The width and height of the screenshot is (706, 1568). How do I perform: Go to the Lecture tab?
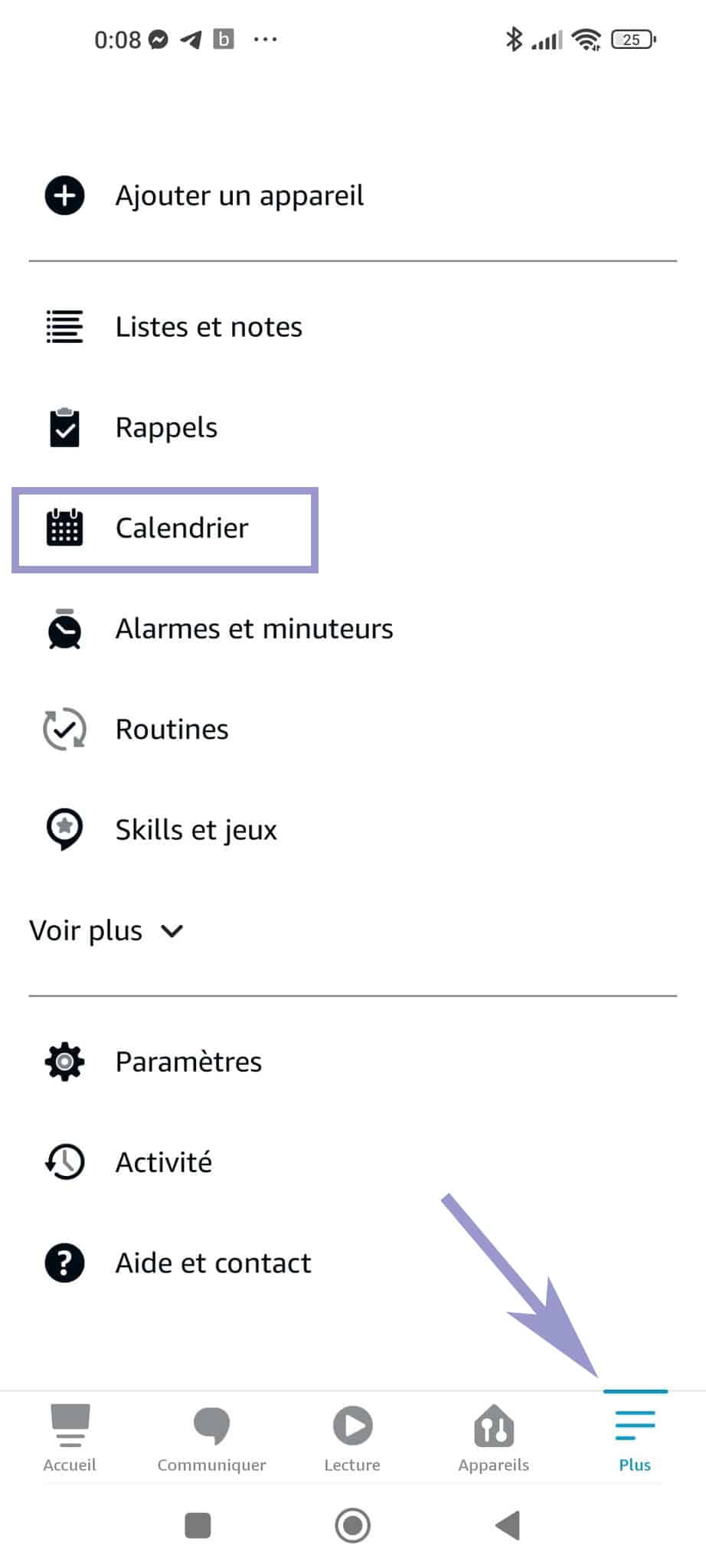352,1437
